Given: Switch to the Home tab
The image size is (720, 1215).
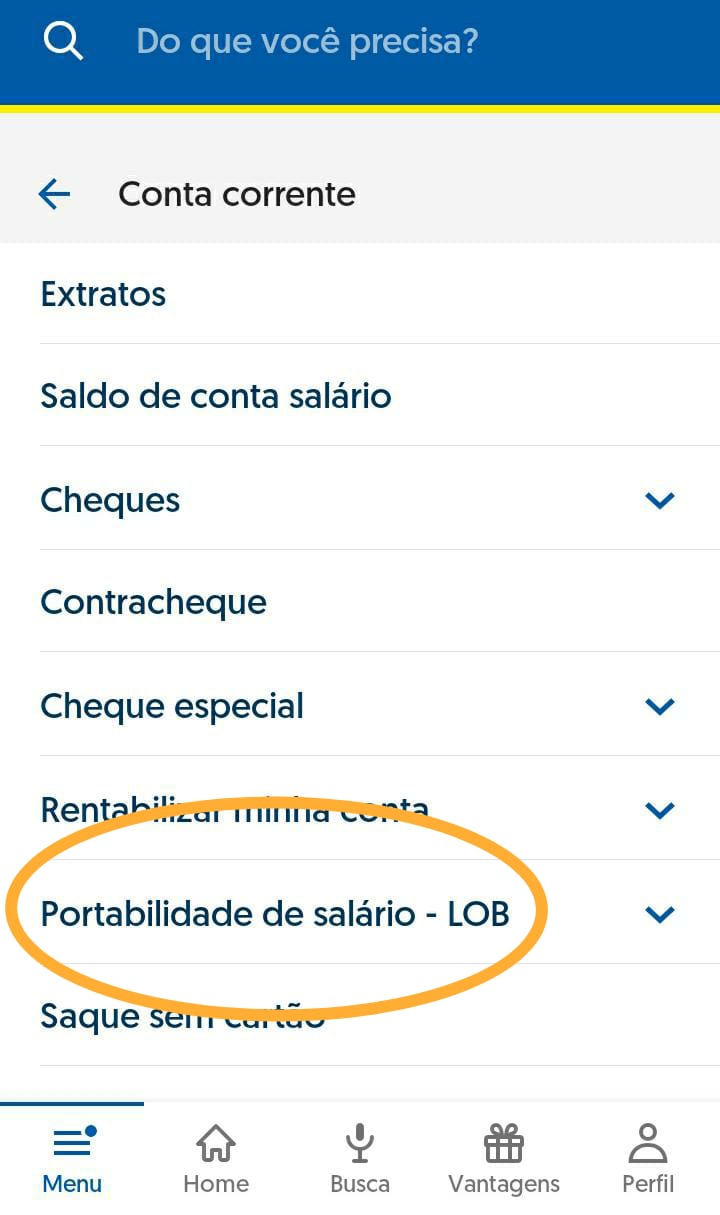Looking at the screenshot, I should coord(216,1160).
